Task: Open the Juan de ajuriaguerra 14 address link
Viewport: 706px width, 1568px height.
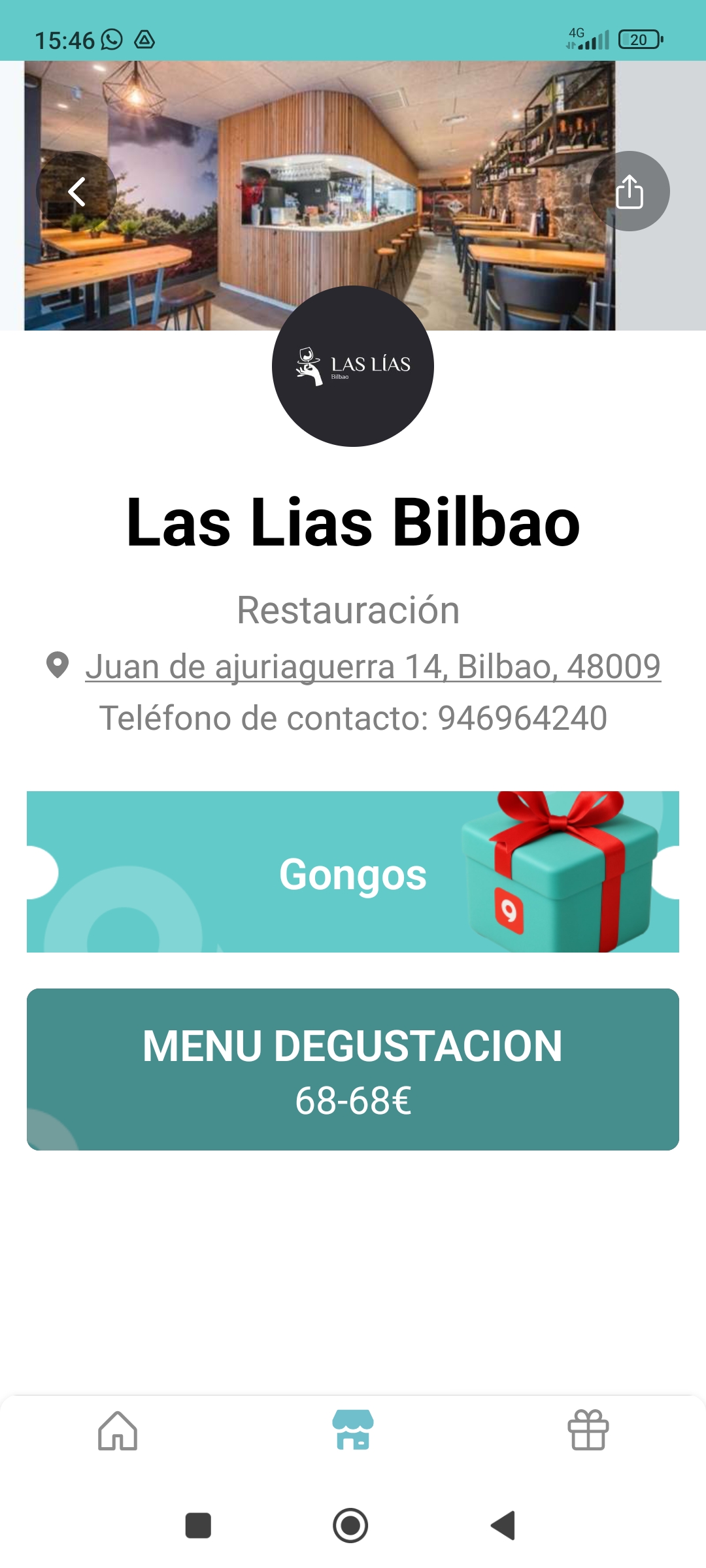Action: 373,667
